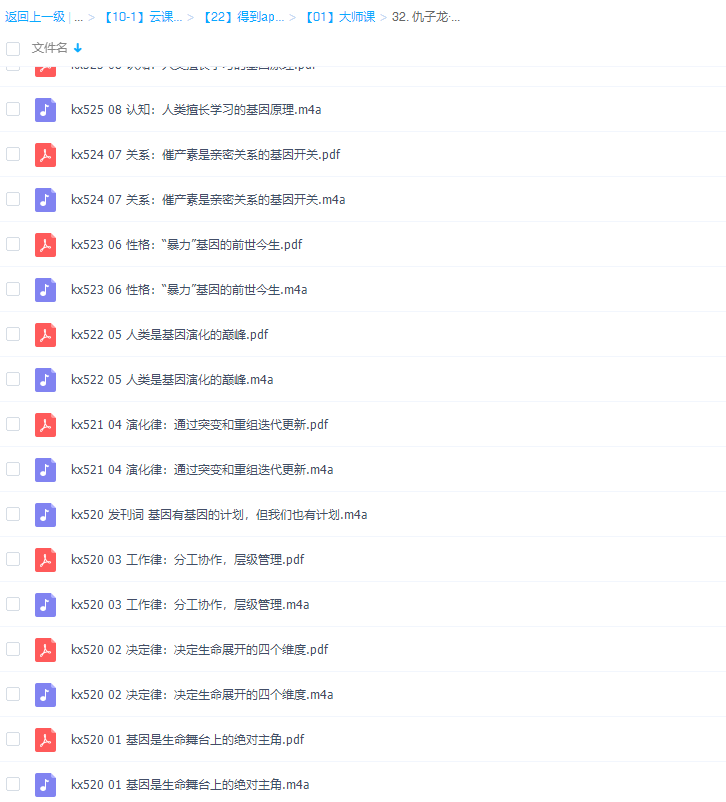Click the audio icon for kx520 发刊词
726x802 pixels.
tap(45, 514)
